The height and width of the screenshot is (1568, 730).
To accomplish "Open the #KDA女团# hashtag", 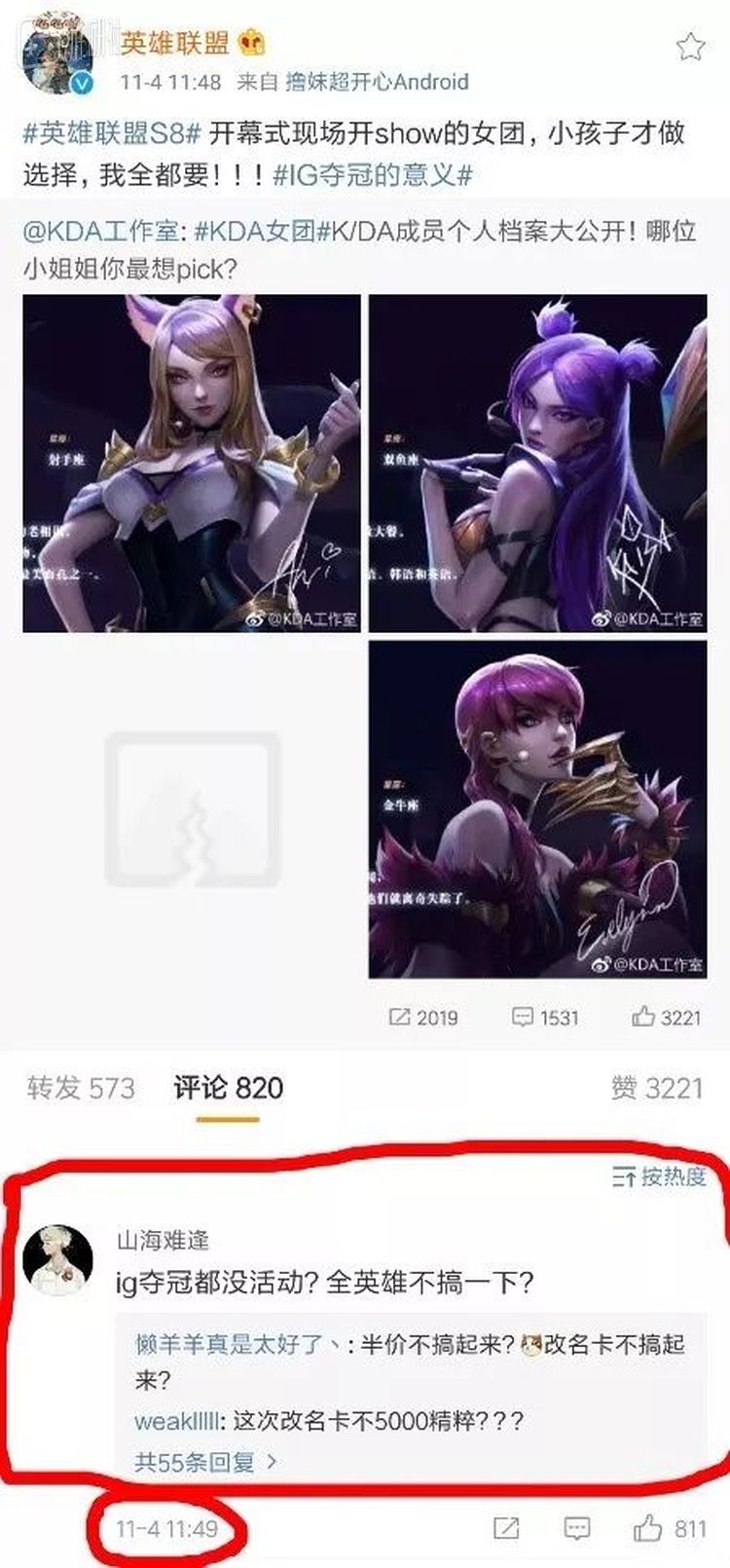I will 256,231.
